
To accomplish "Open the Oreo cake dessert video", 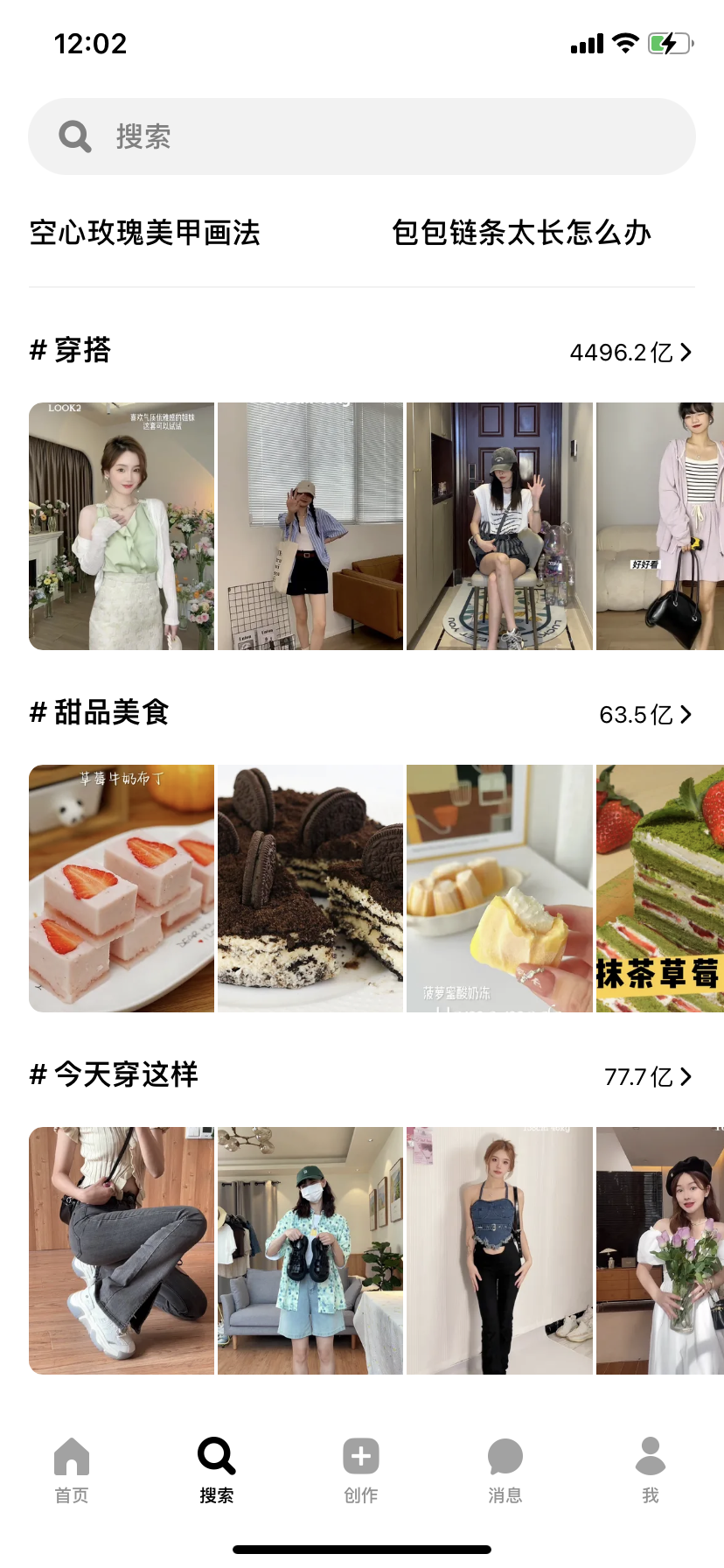I will pyautogui.click(x=310, y=888).
